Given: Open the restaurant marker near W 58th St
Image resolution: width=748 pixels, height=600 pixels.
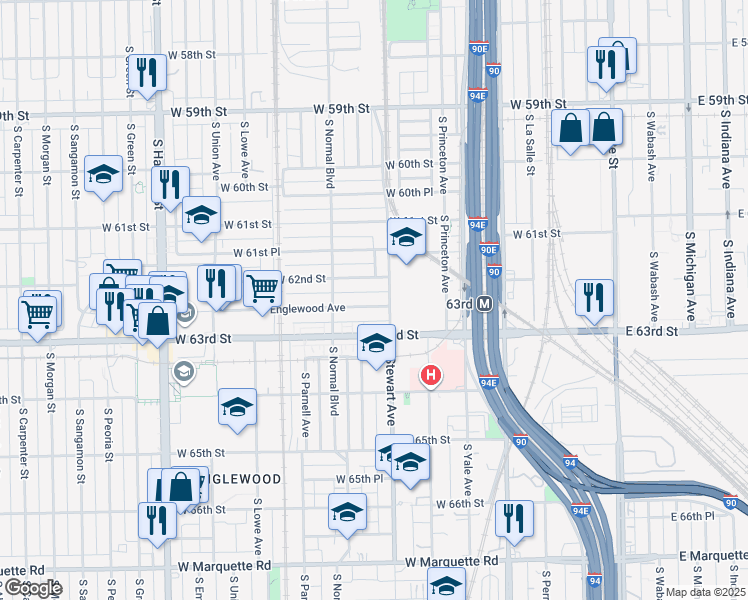Looking at the screenshot, I should click(147, 72).
